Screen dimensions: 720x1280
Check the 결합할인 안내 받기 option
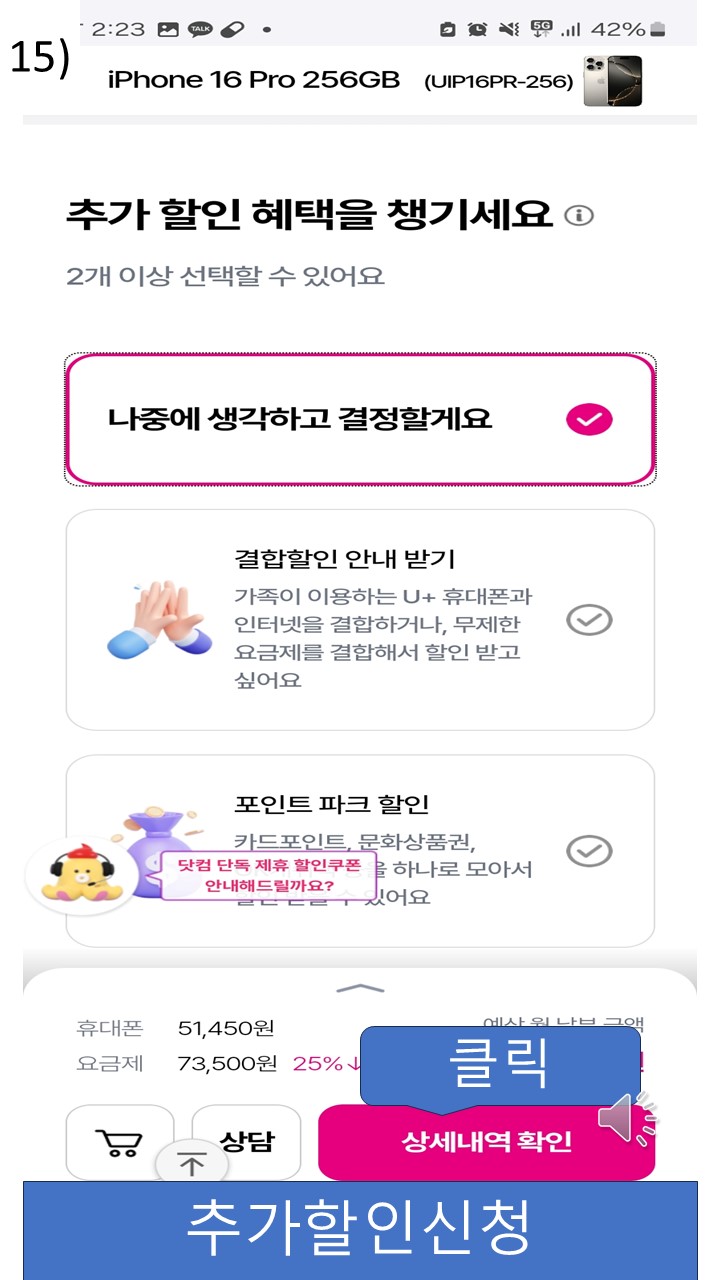pos(588,620)
